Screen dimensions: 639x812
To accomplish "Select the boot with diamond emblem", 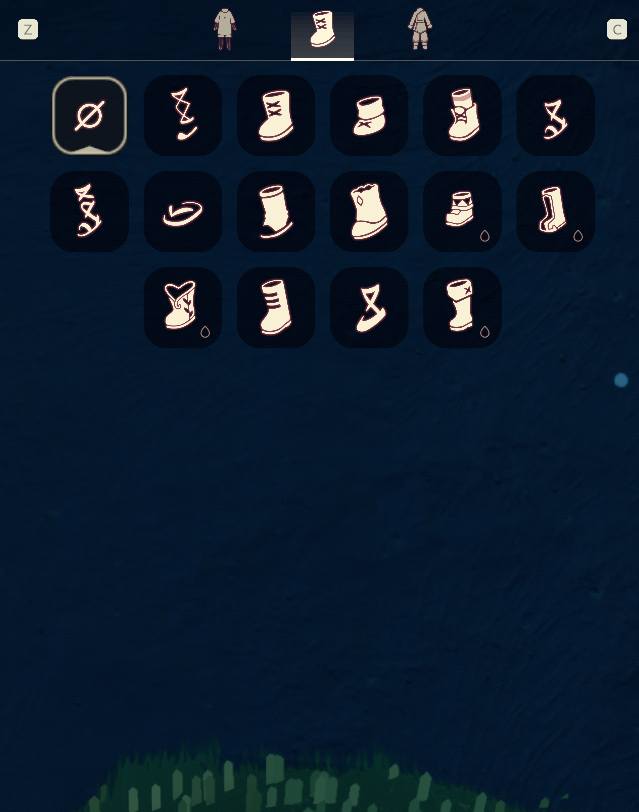I will pos(369,212).
